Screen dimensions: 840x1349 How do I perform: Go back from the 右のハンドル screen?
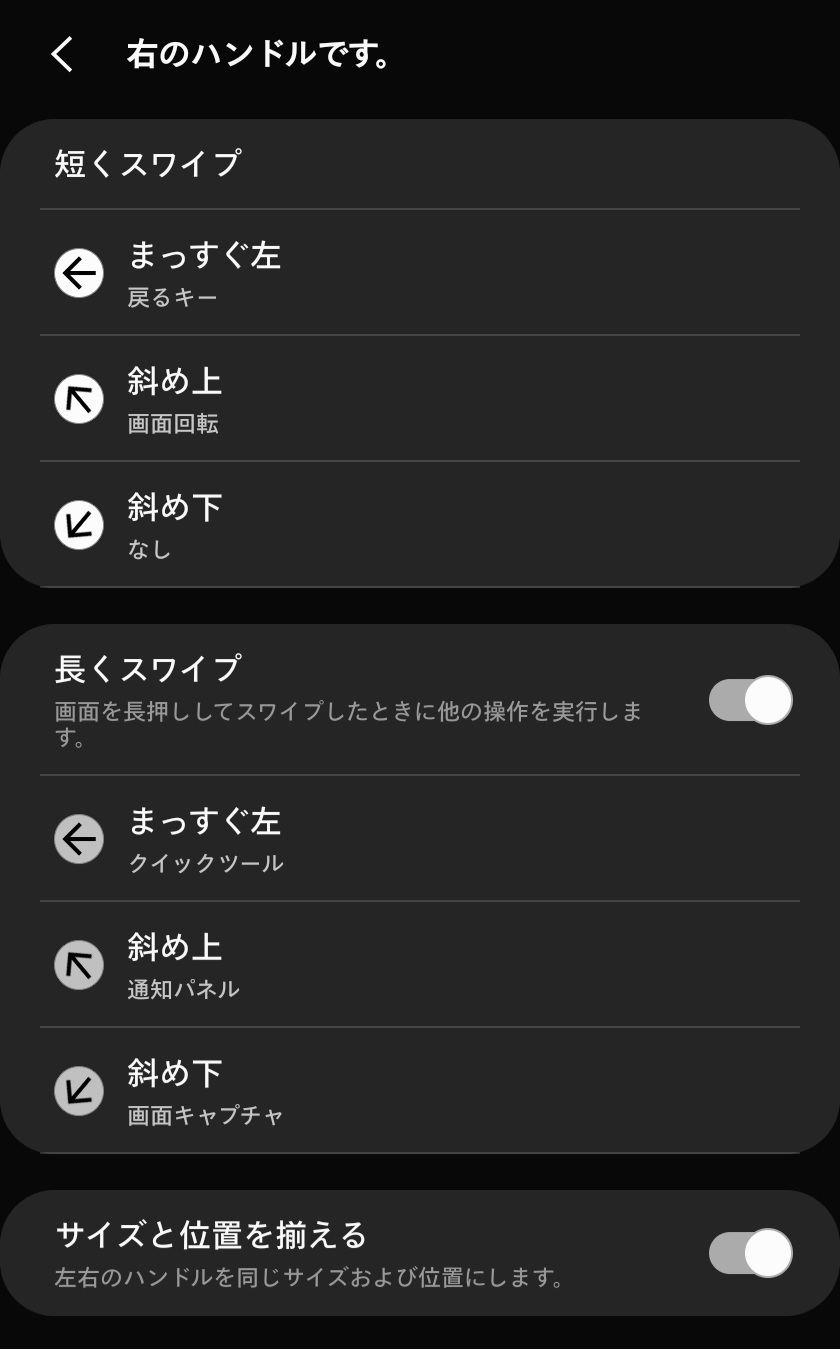coord(62,54)
